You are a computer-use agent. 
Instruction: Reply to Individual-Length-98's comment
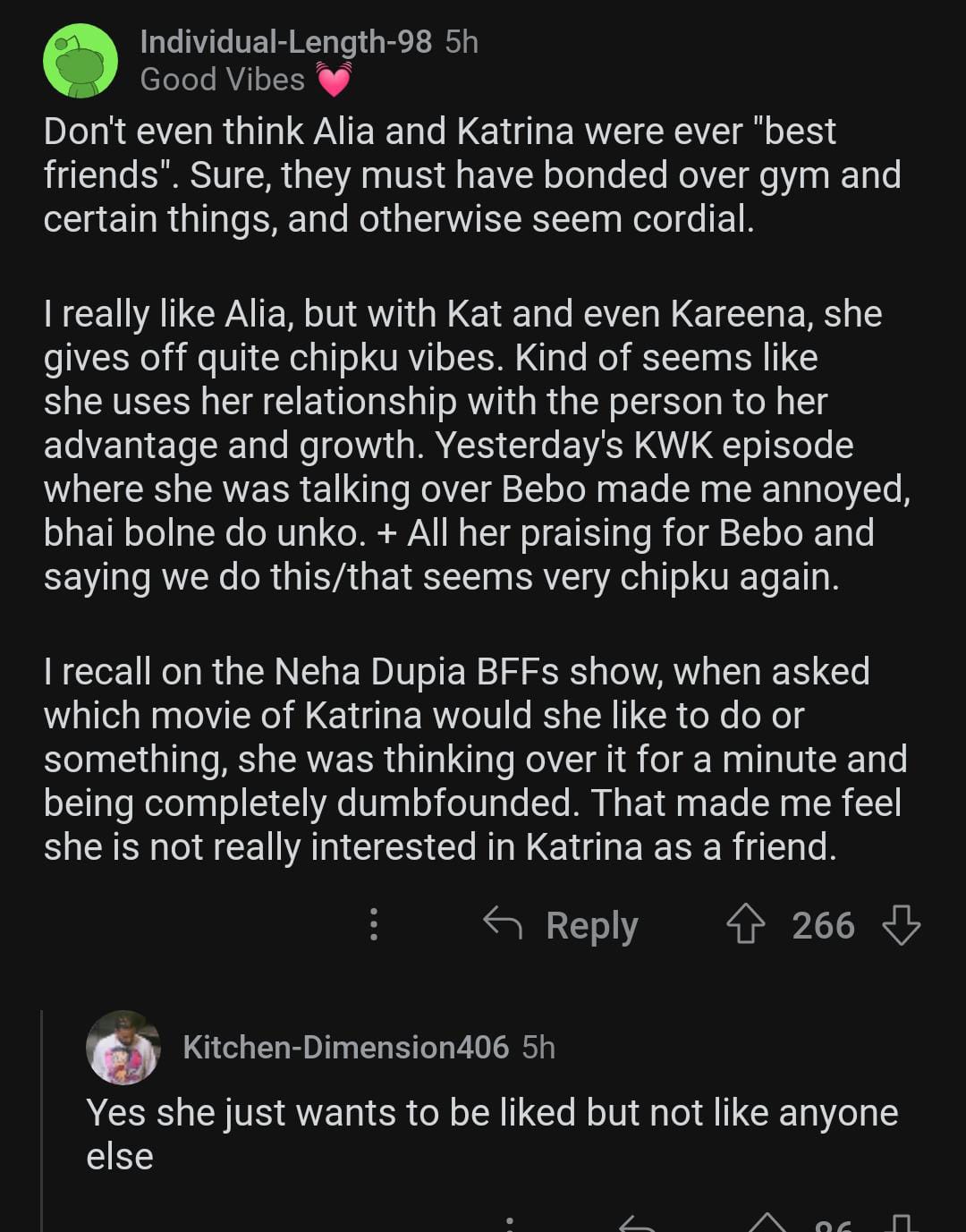562,925
